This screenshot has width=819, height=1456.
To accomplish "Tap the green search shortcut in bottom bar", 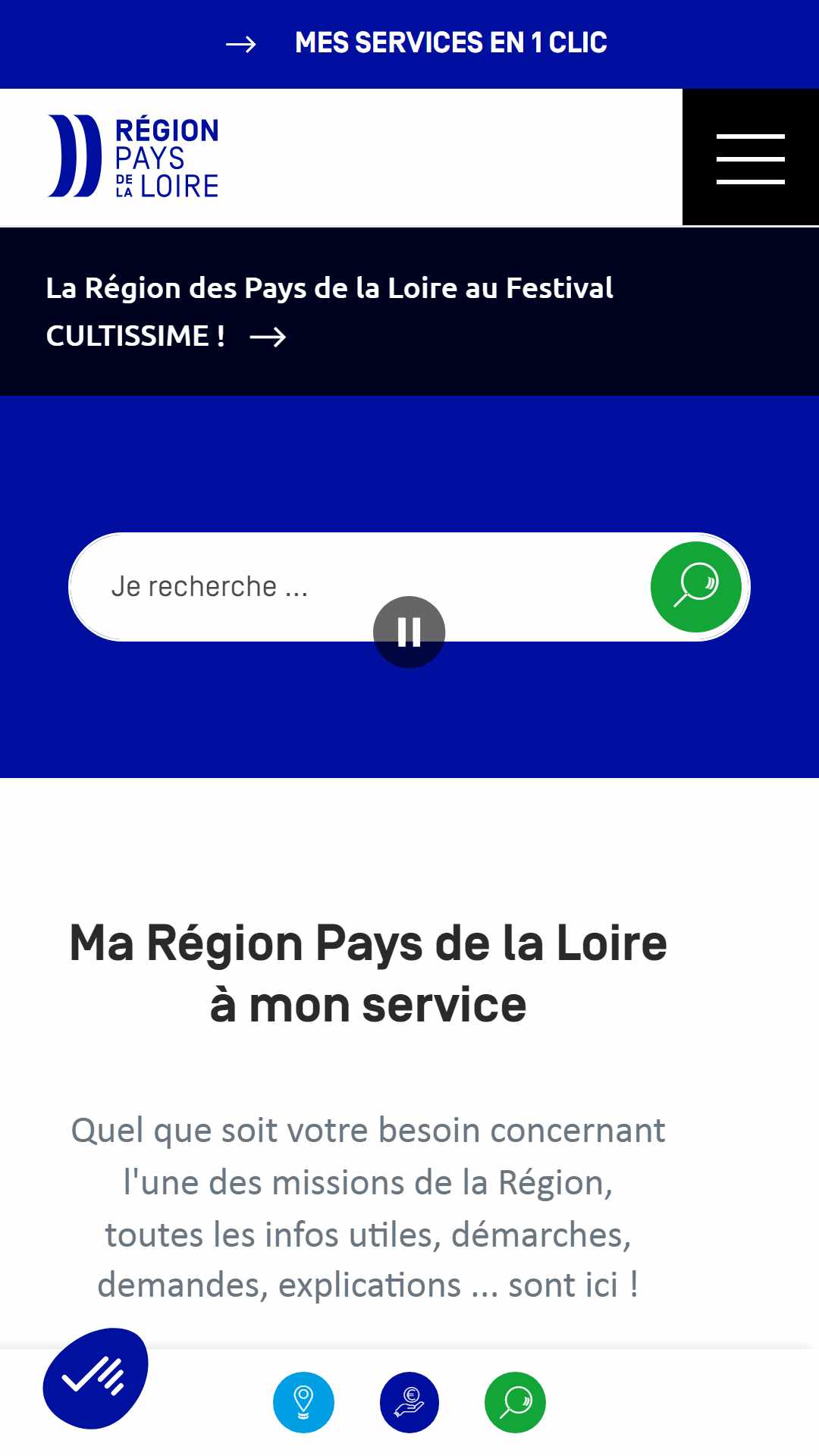I will (516, 1402).
